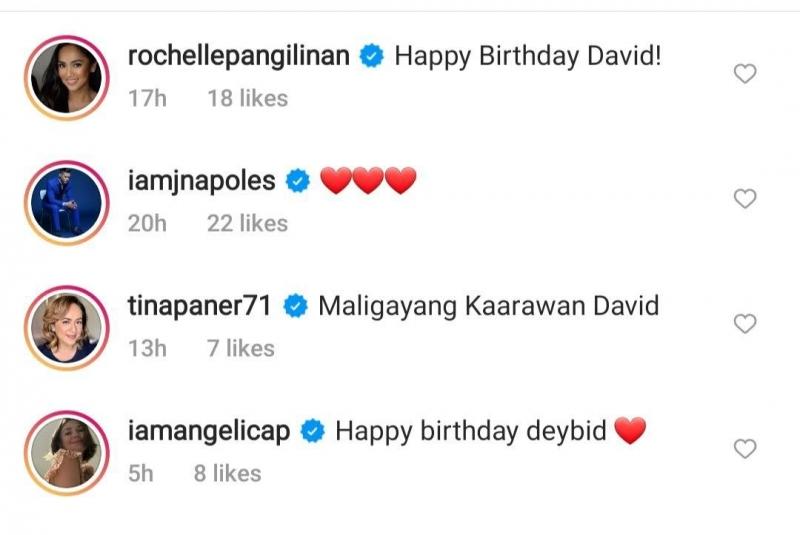Like rochellepangilinan's birthday comment

tap(744, 74)
